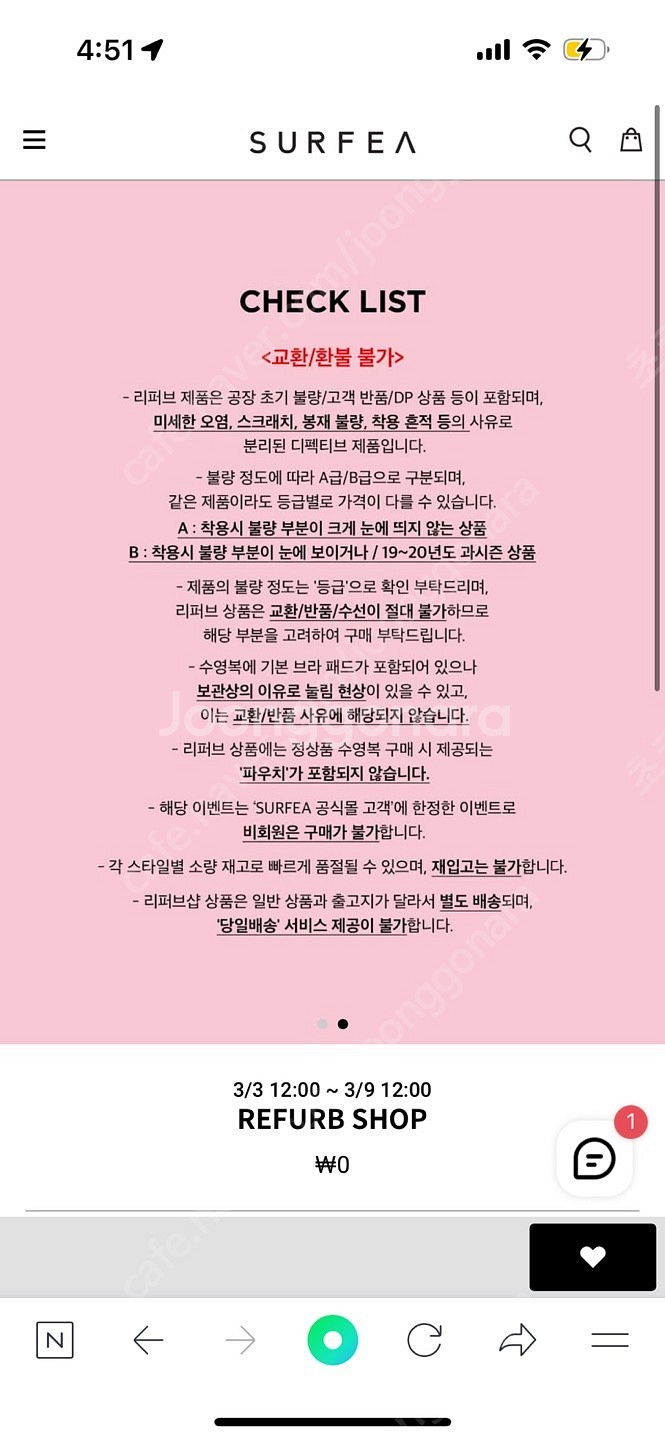Add REFURB SHOP to wishlist with heart
665x1440 pixels.
pyautogui.click(x=593, y=1257)
